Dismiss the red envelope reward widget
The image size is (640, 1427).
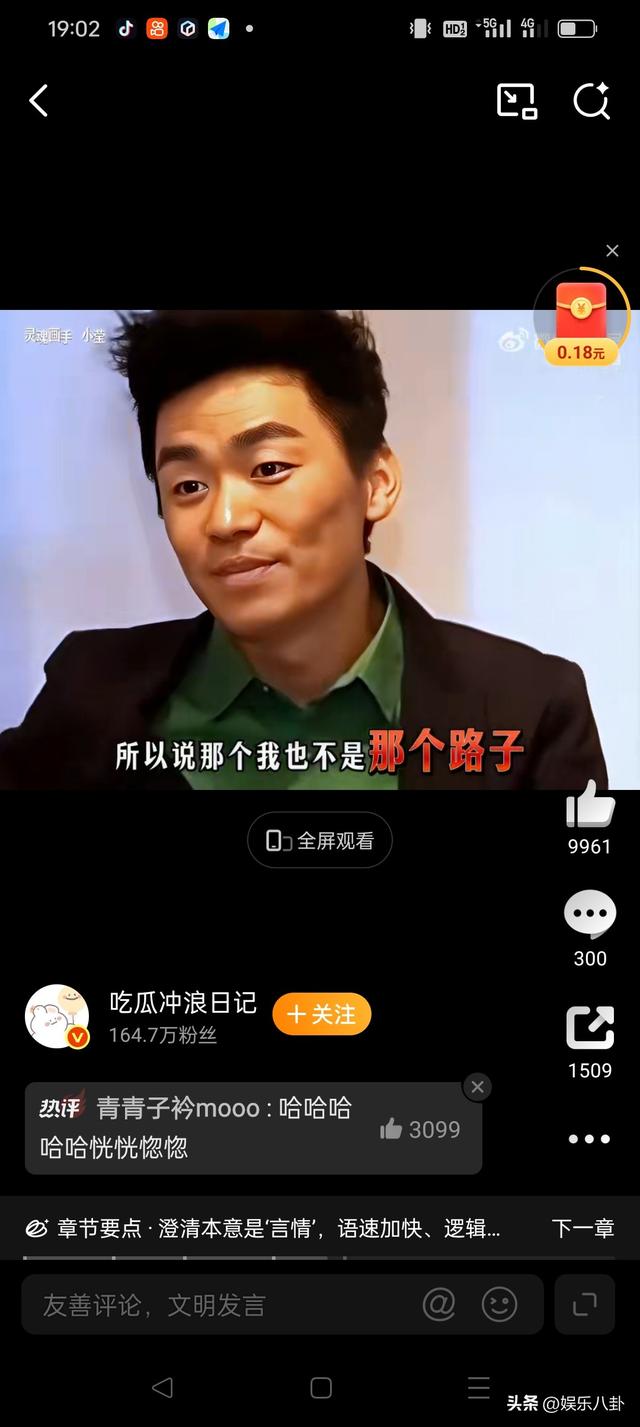612,251
